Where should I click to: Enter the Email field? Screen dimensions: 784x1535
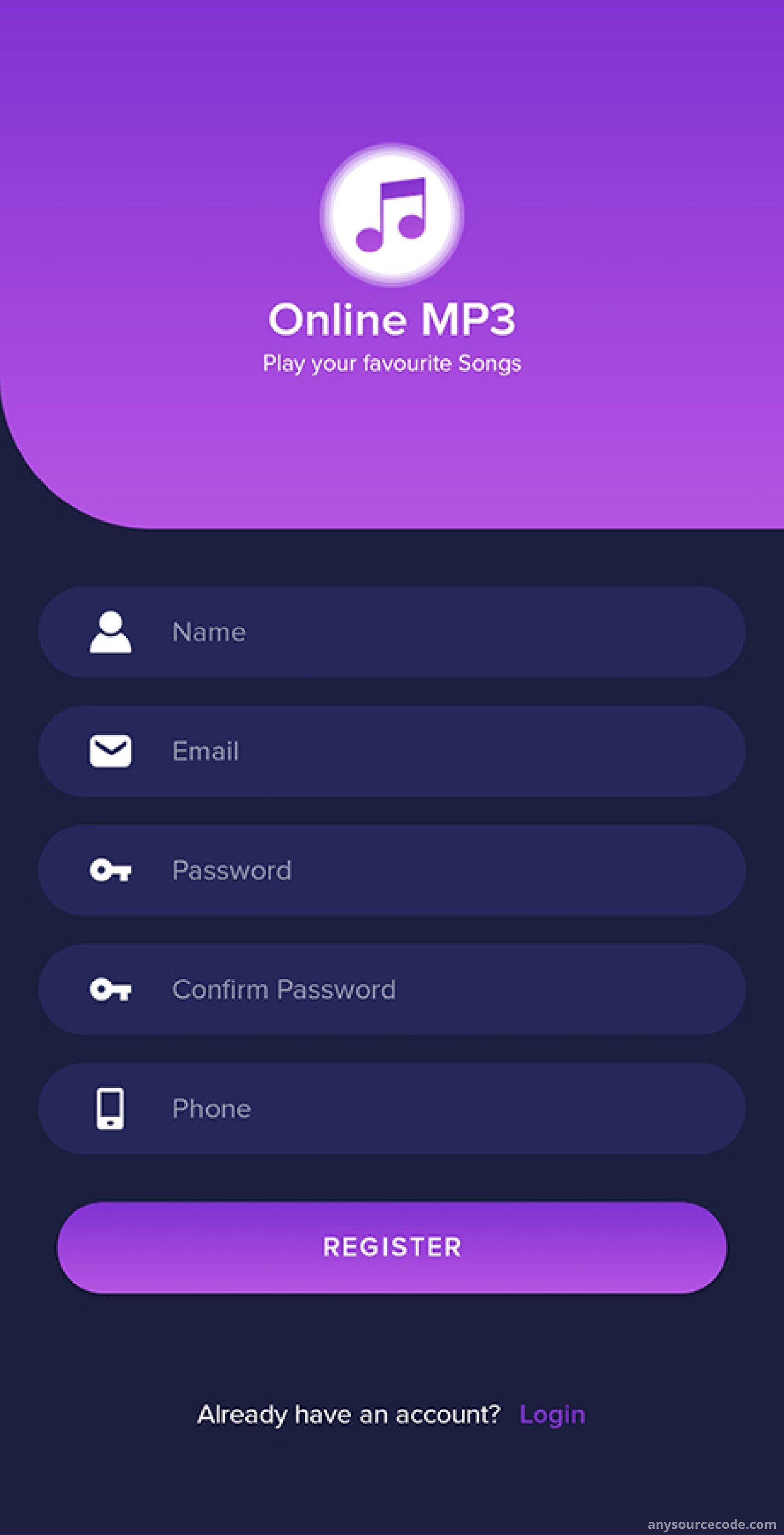pos(392,751)
